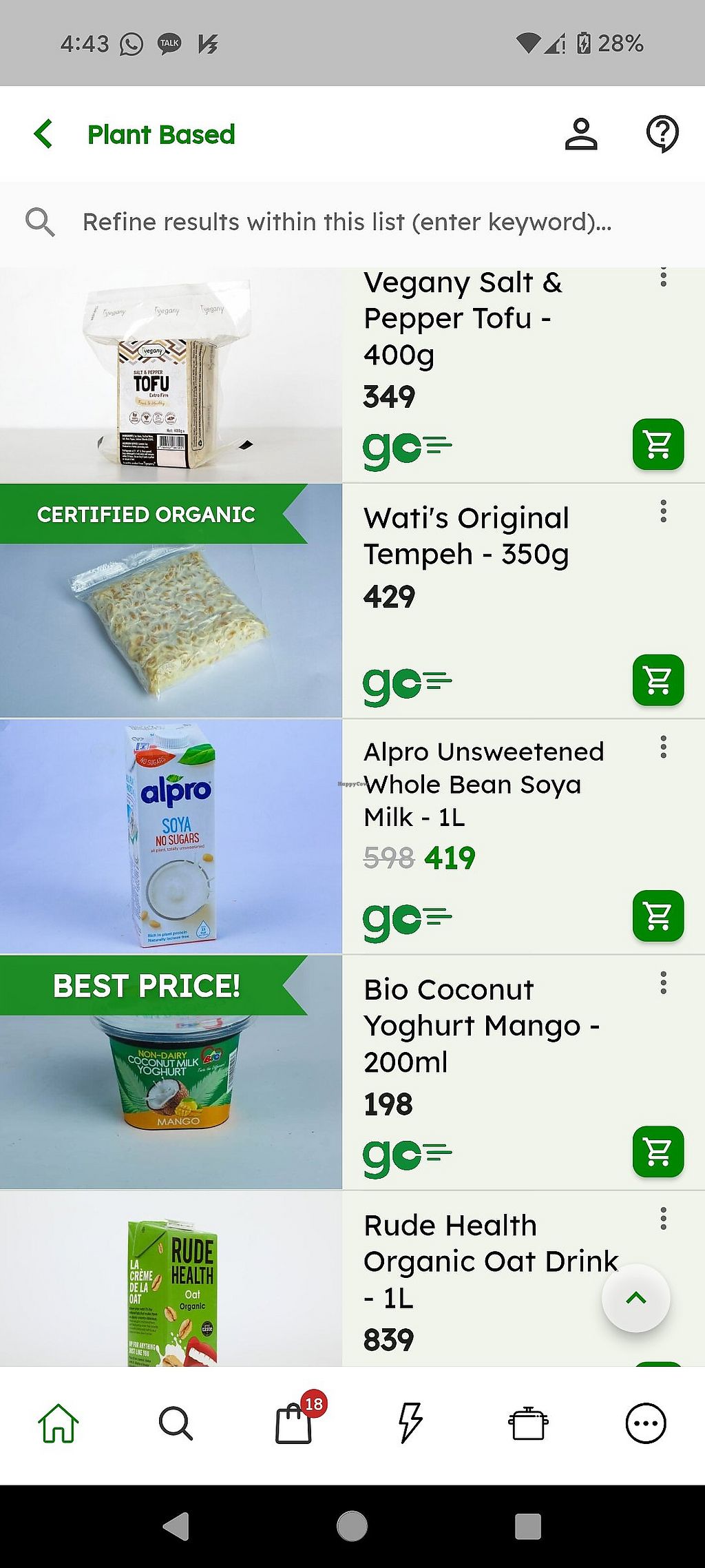
Task: Open more options for Rude Health Oat Drink
Action: tap(663, 1218)
